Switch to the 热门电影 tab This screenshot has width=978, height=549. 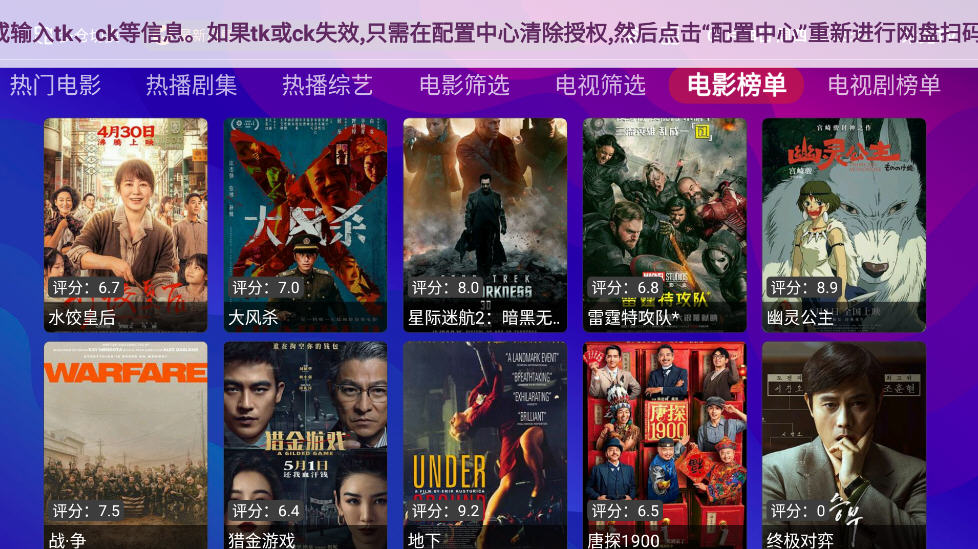pos(55,86)
